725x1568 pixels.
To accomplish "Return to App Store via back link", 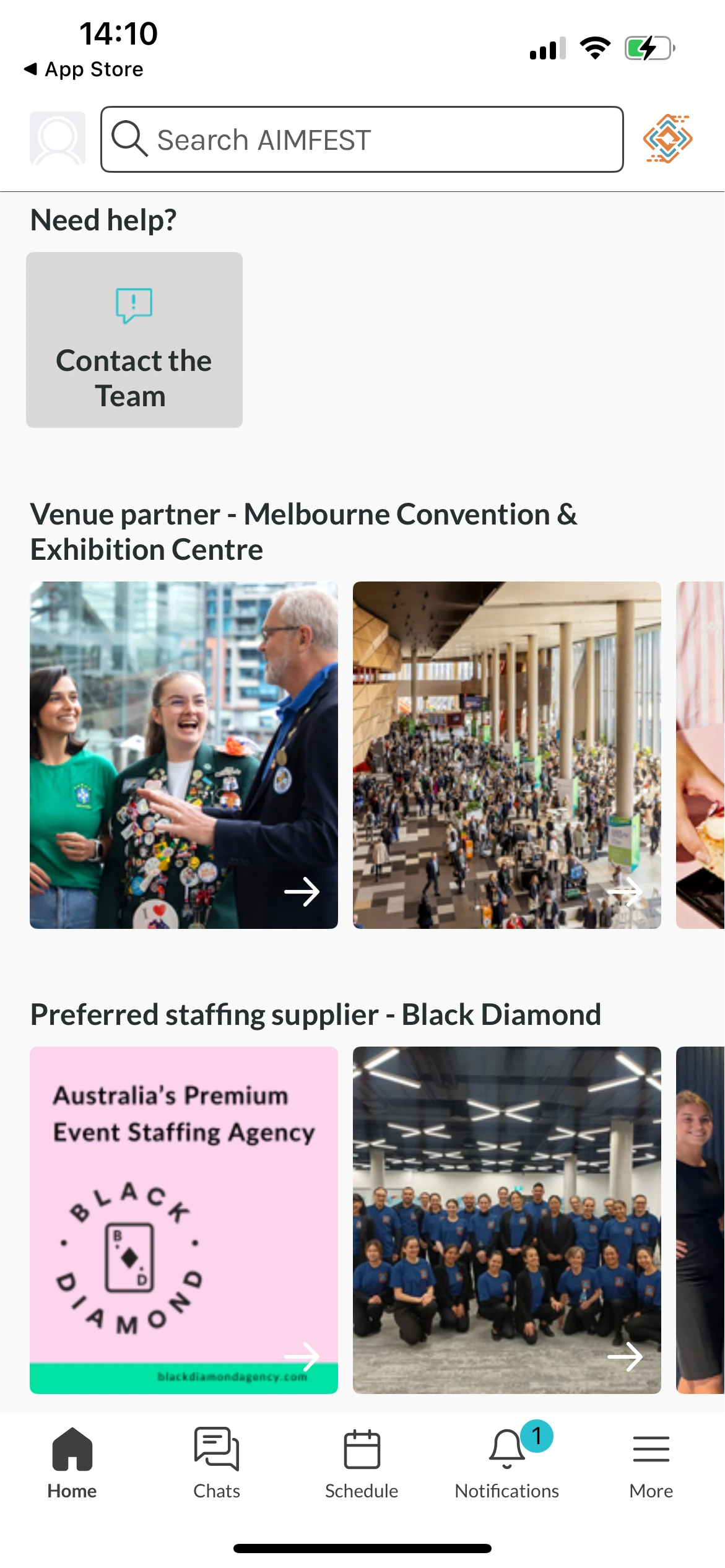I will [x=84, y=69].
